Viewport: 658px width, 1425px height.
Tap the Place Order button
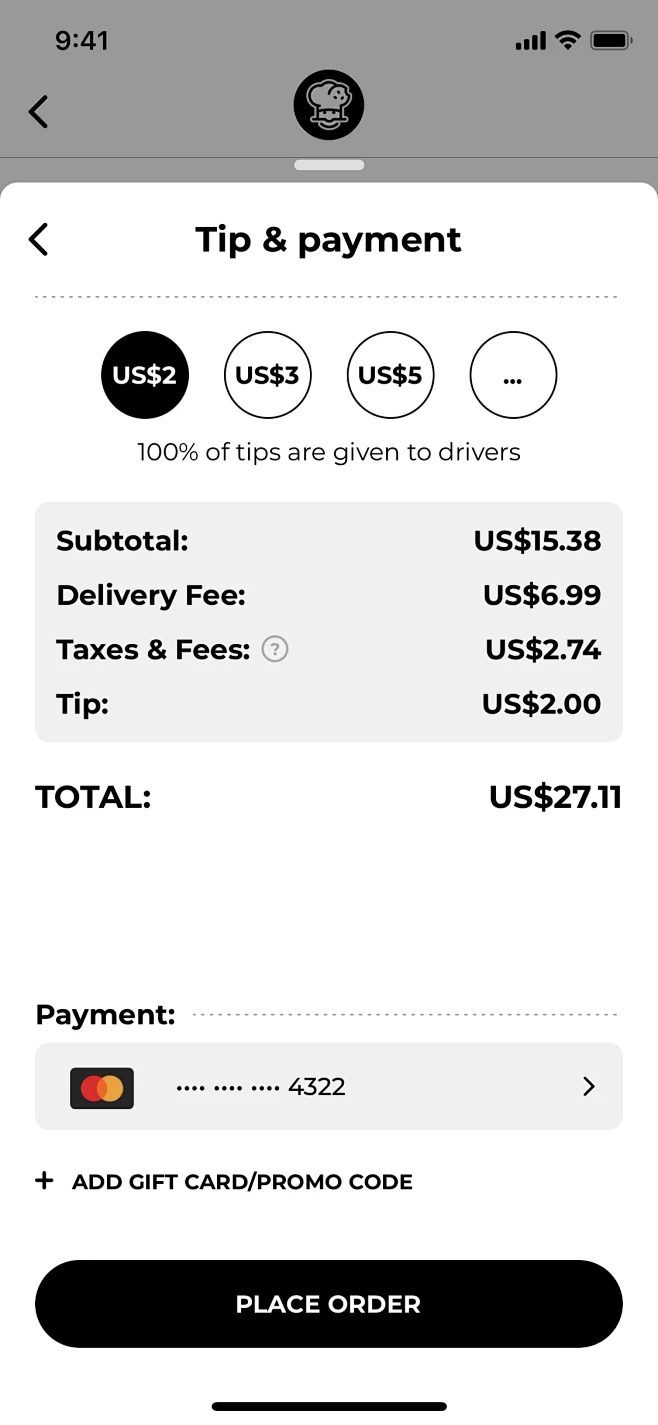(x=329, y=1304)
